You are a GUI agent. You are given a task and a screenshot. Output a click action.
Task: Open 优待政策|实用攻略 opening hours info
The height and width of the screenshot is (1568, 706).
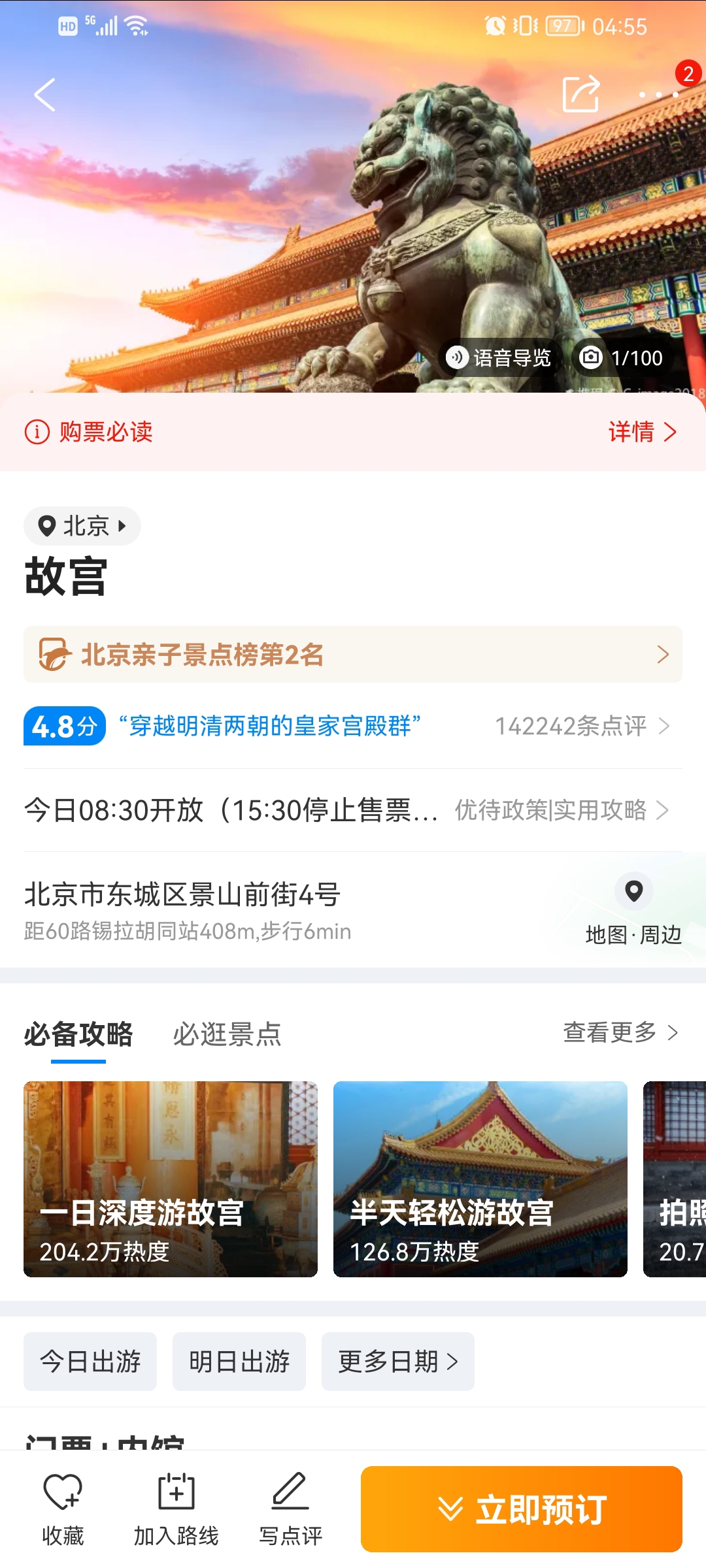click(561, 810)
